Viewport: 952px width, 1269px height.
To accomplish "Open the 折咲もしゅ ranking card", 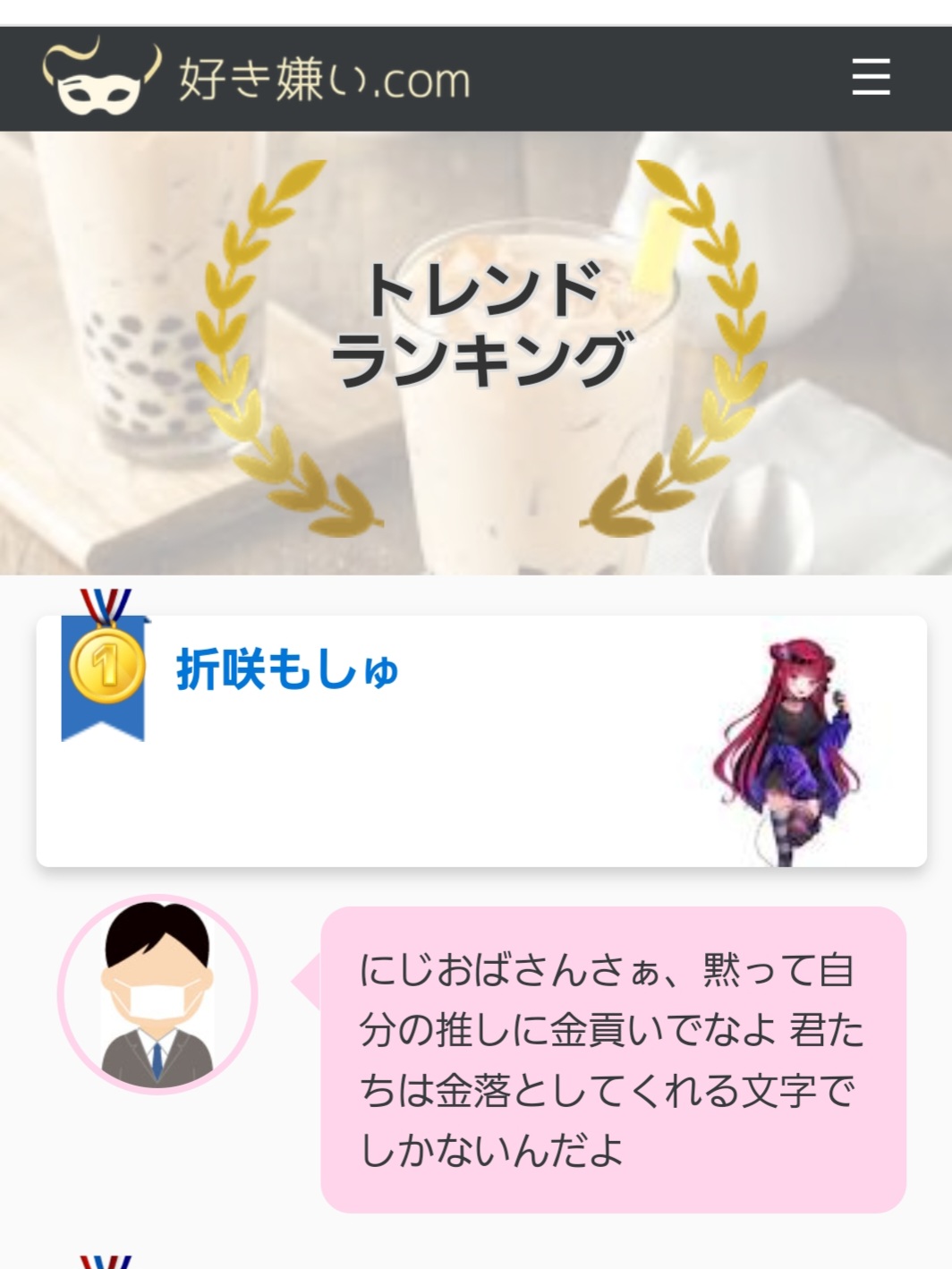I will tap(288, 670).
